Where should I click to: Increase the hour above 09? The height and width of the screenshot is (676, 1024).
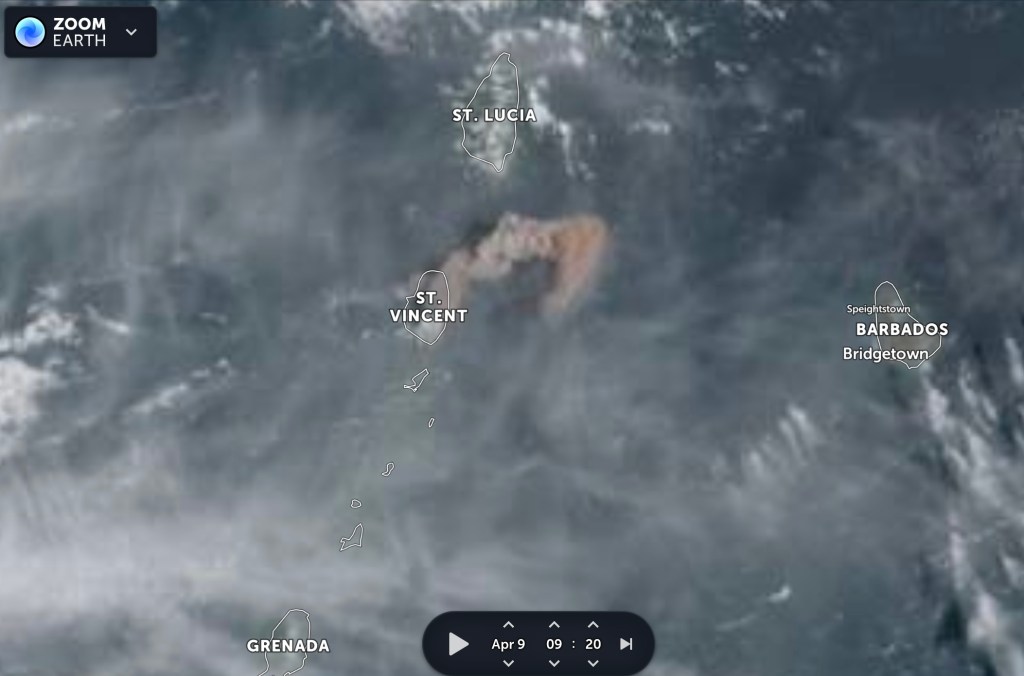pyautogui.click(x=554, y=625)
